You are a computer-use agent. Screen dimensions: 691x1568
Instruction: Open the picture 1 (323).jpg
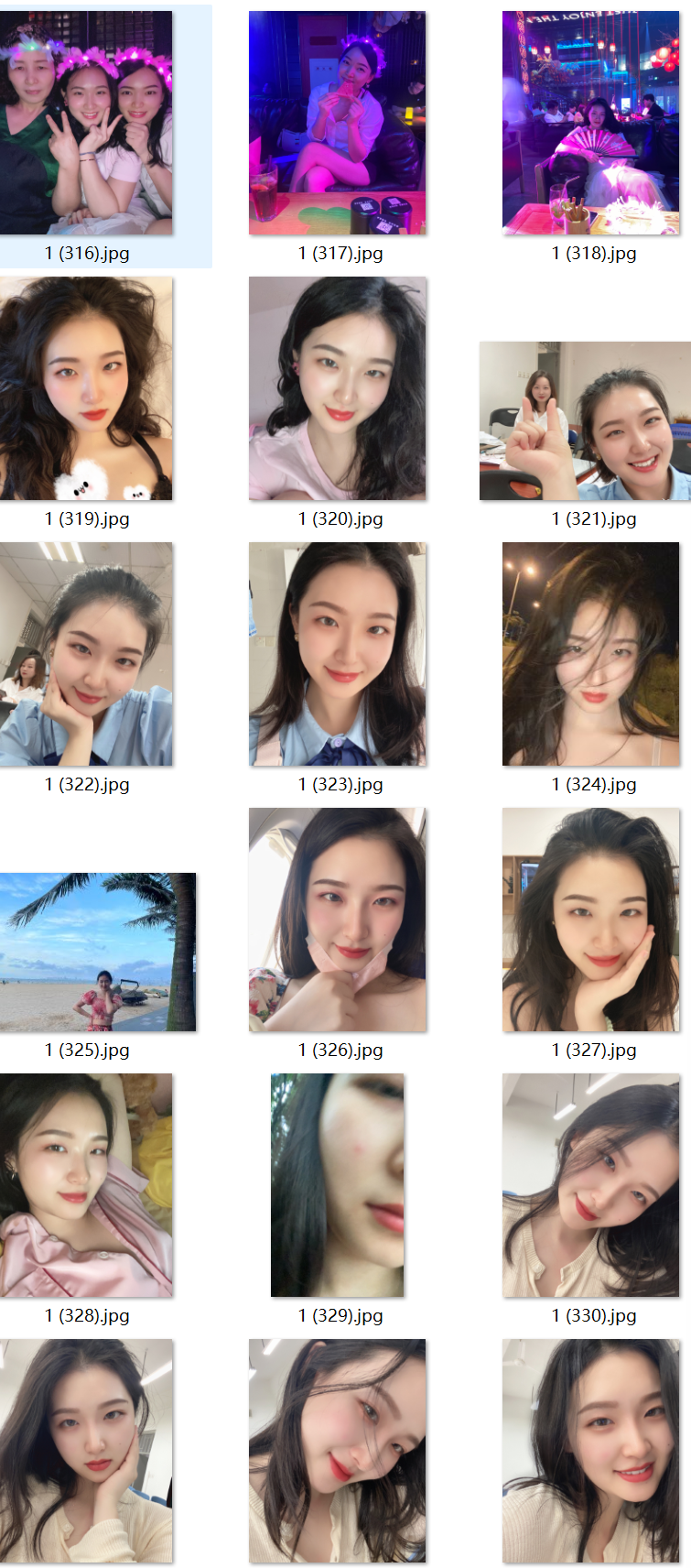pyautogui.click(x=337, y=654)
